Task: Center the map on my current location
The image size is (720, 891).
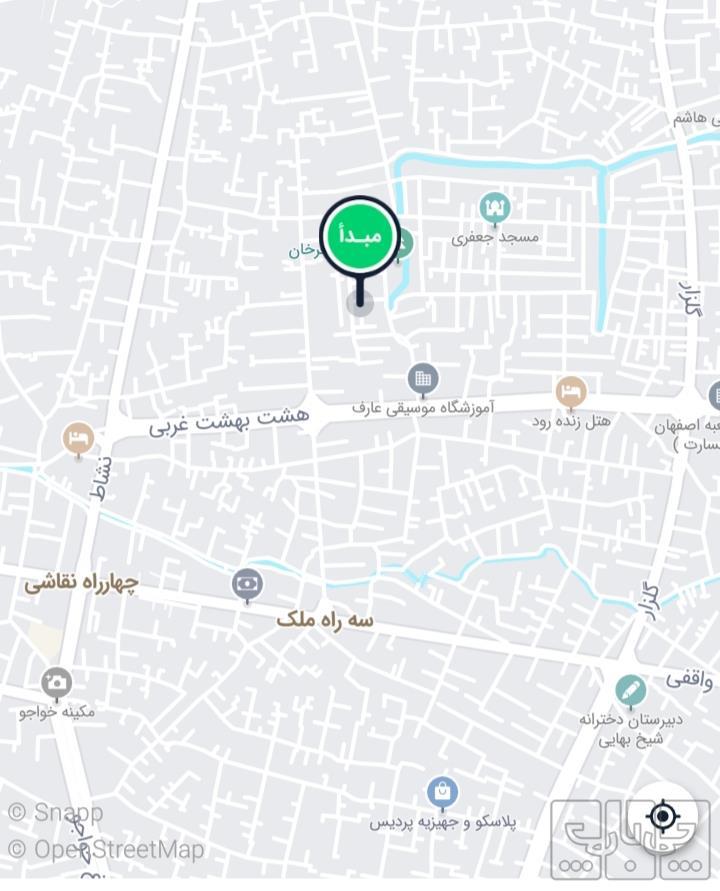Action: (663, 817)
